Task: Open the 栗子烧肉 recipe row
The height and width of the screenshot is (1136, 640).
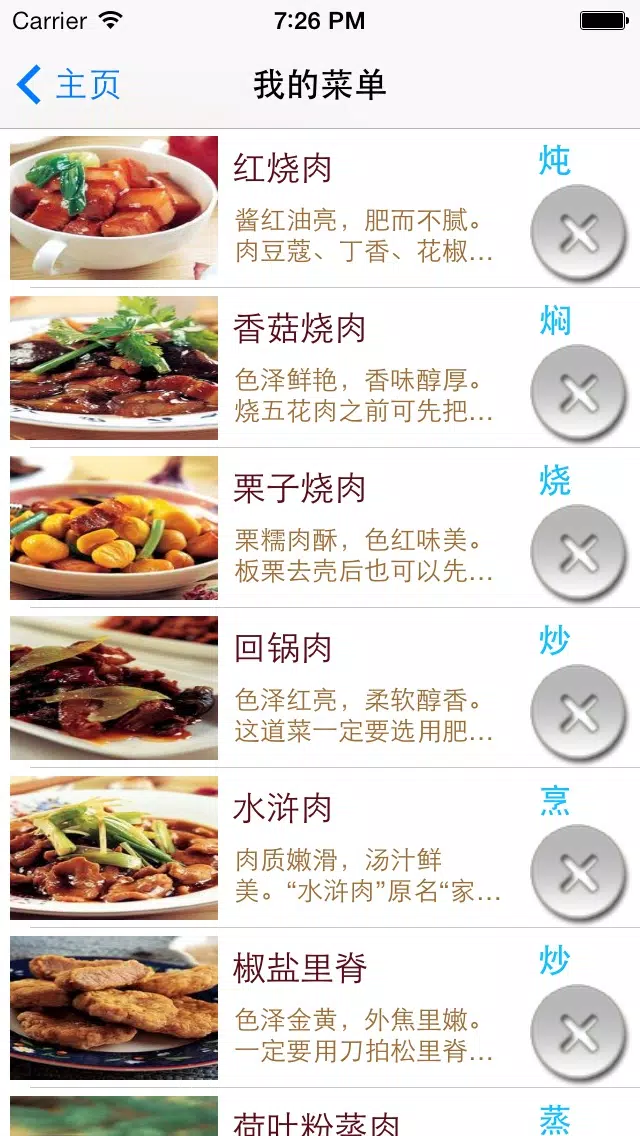Action: (320, 528)
